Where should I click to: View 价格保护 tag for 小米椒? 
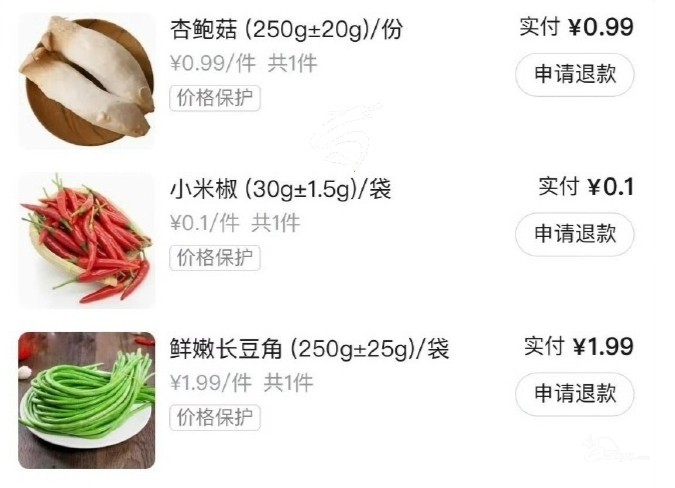tap(214, 258)
